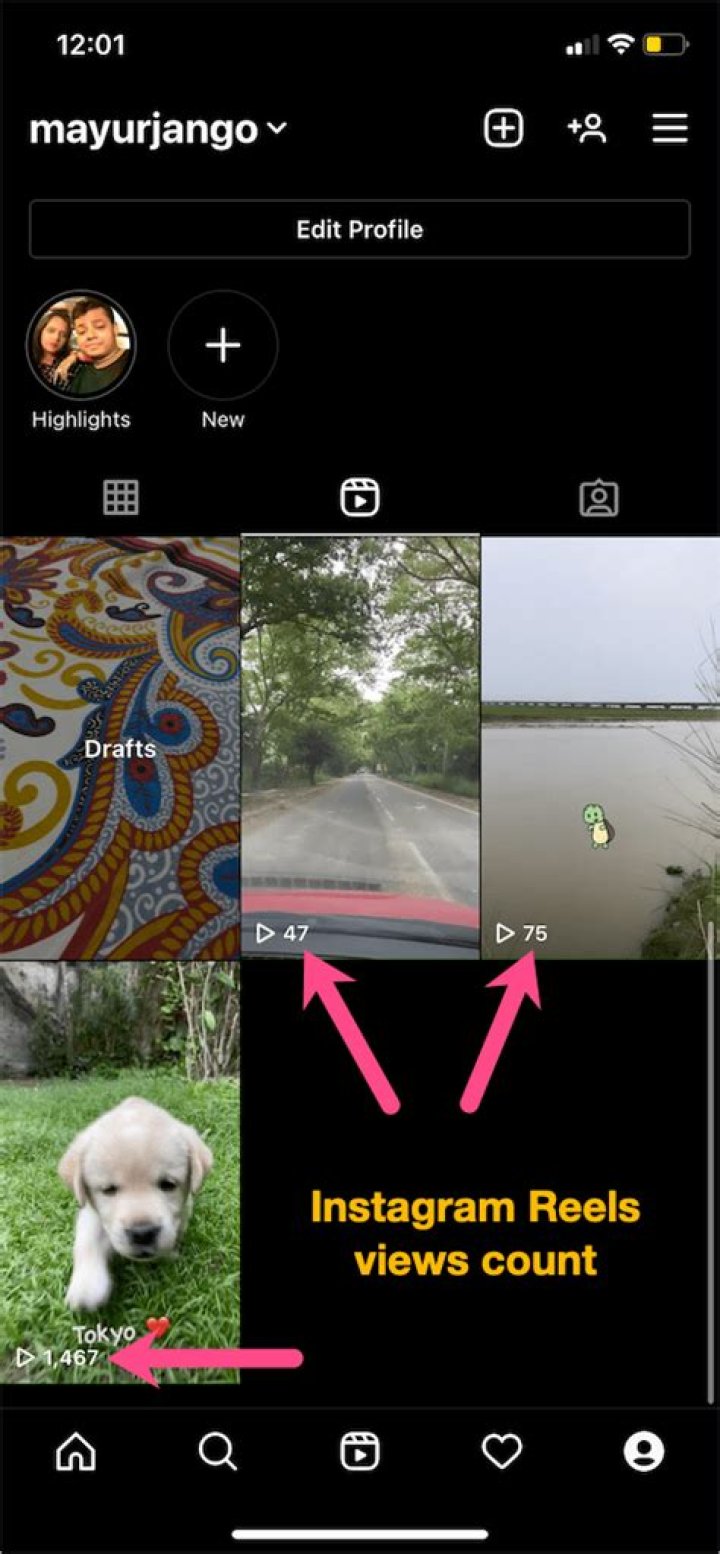Open the Tokyo puppy reel
This screenshot has width=720, height=1554.
pos(120,1172)
